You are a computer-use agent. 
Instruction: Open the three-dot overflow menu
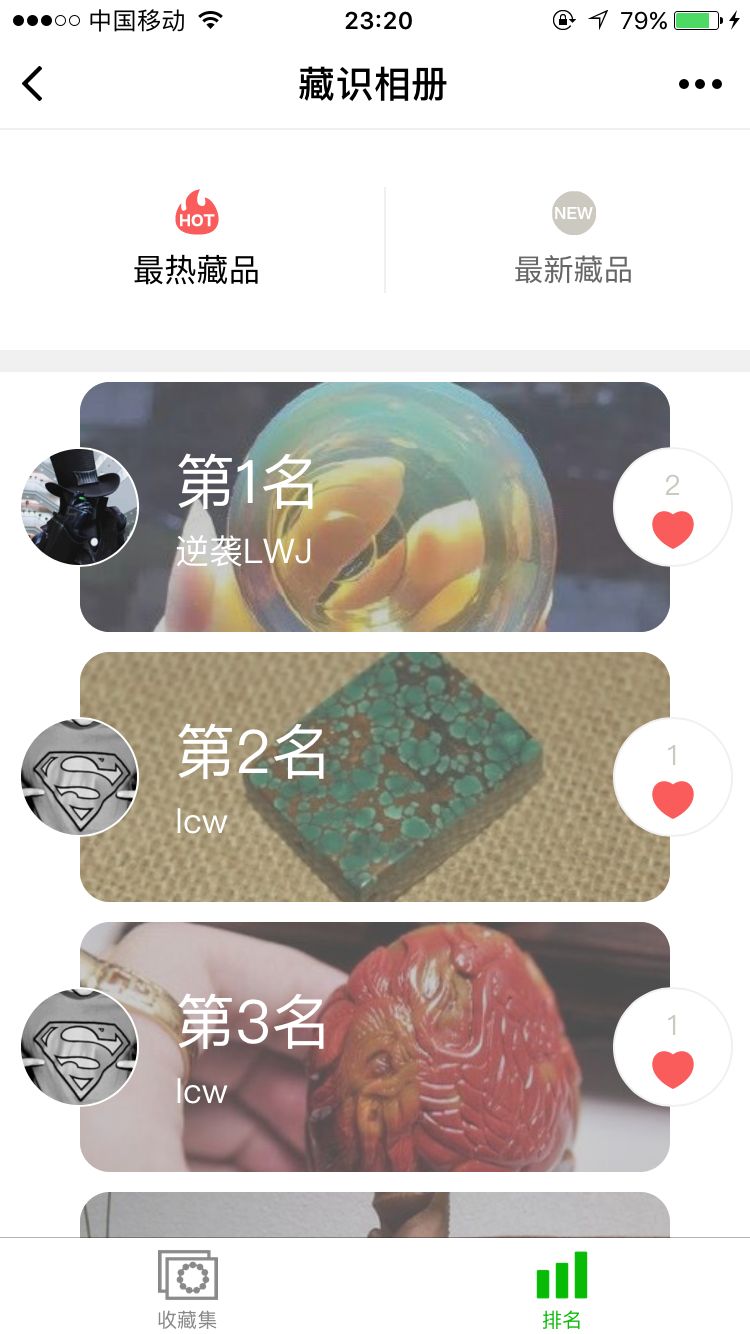click(700, 84)
